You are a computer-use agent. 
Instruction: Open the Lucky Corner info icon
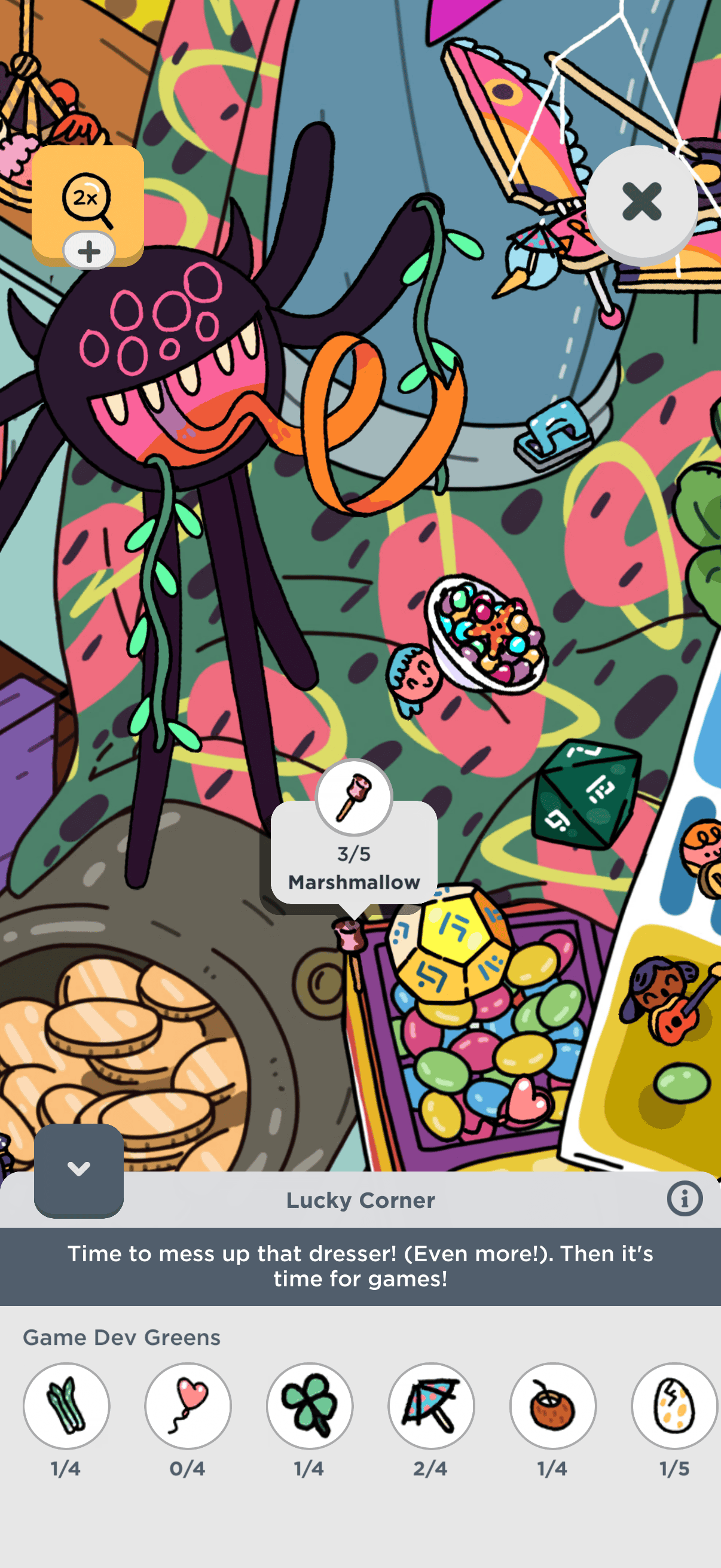(684, 1199)
